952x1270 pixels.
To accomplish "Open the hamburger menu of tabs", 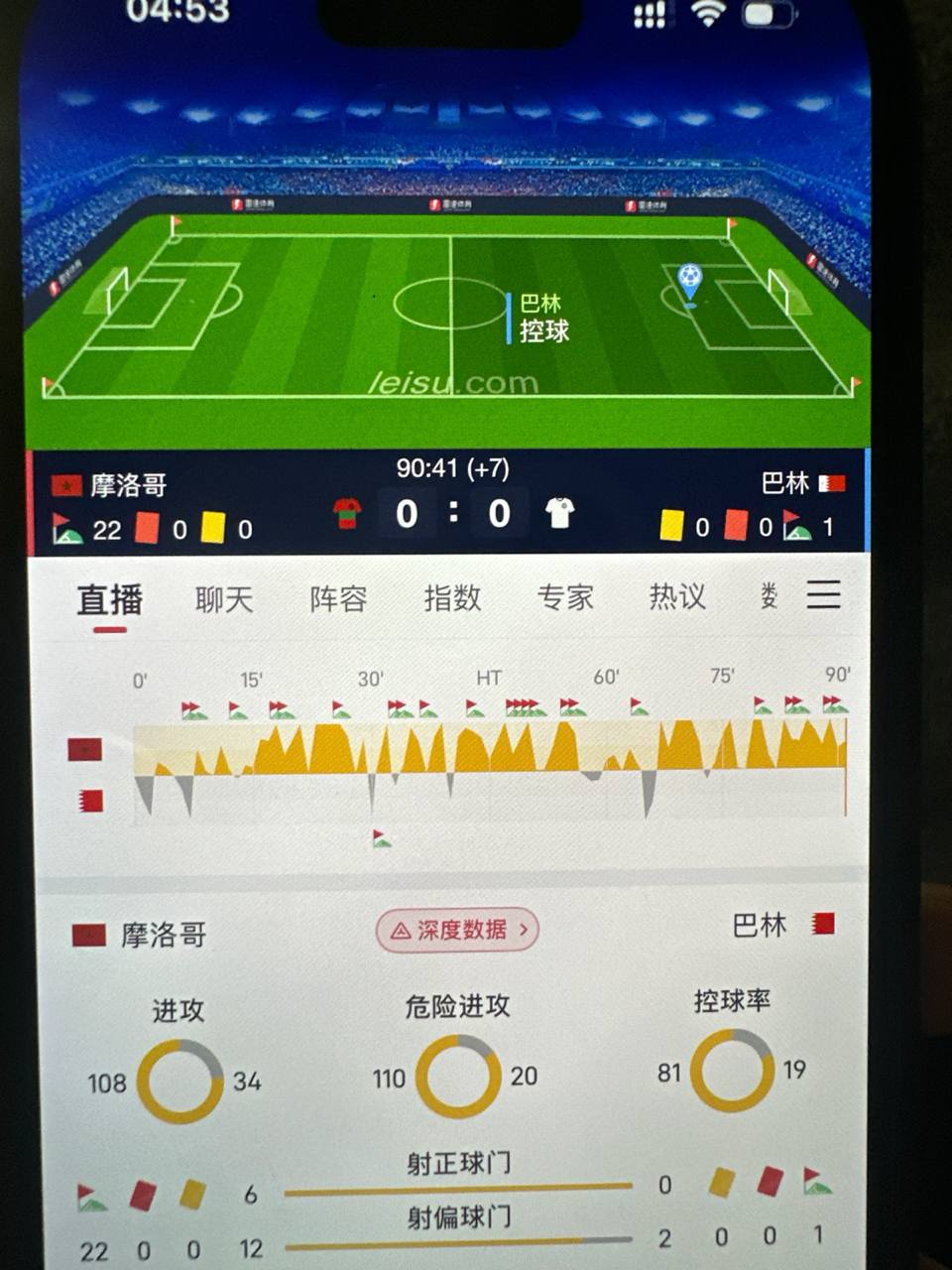I will [823, 594].
